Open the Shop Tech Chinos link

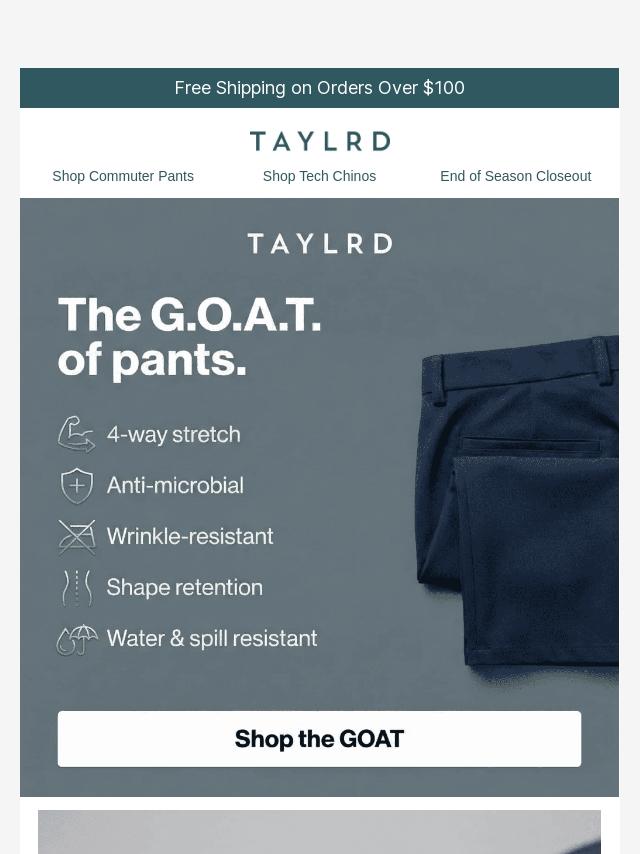tap(319, 176)
